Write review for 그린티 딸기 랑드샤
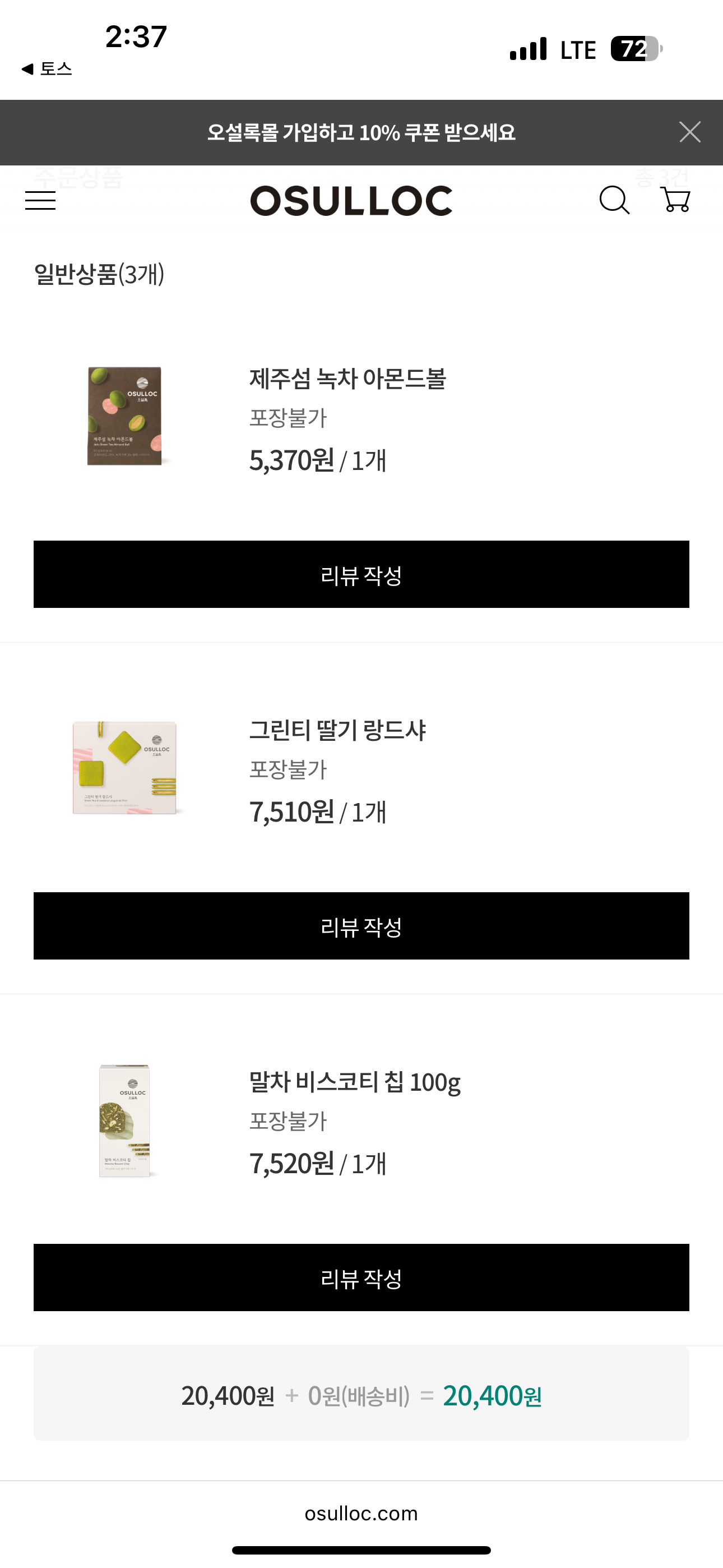The width and height of the screenshot is (723, 1568). pos(361,926)
